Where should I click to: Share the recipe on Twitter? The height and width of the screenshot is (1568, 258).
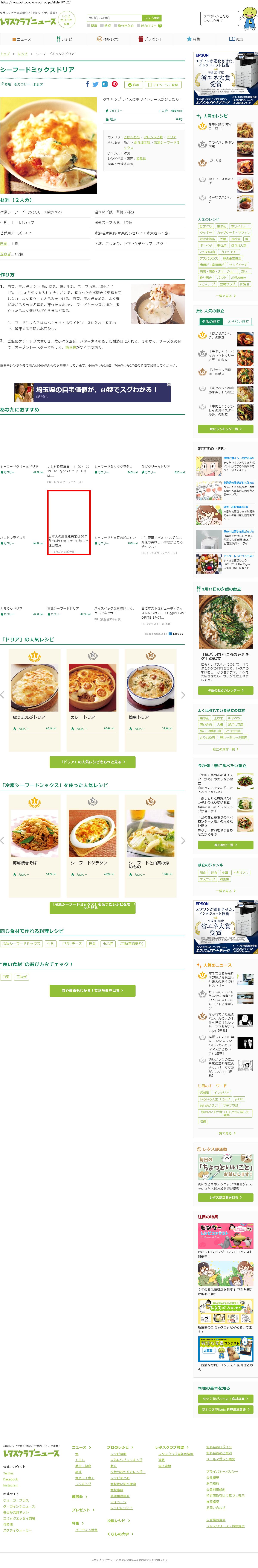[x=96, y=85]
